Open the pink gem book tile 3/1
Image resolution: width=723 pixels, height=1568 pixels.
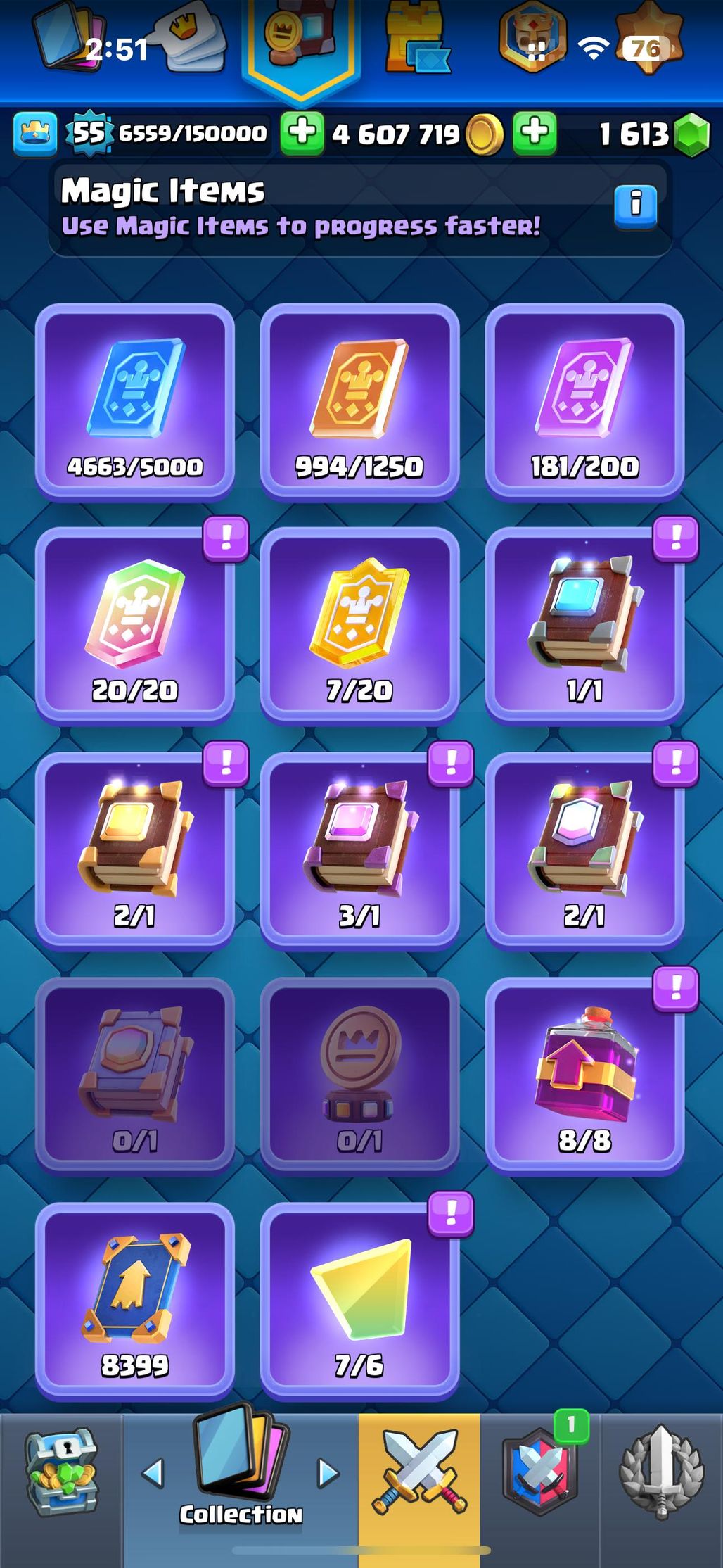coord(360,851)
